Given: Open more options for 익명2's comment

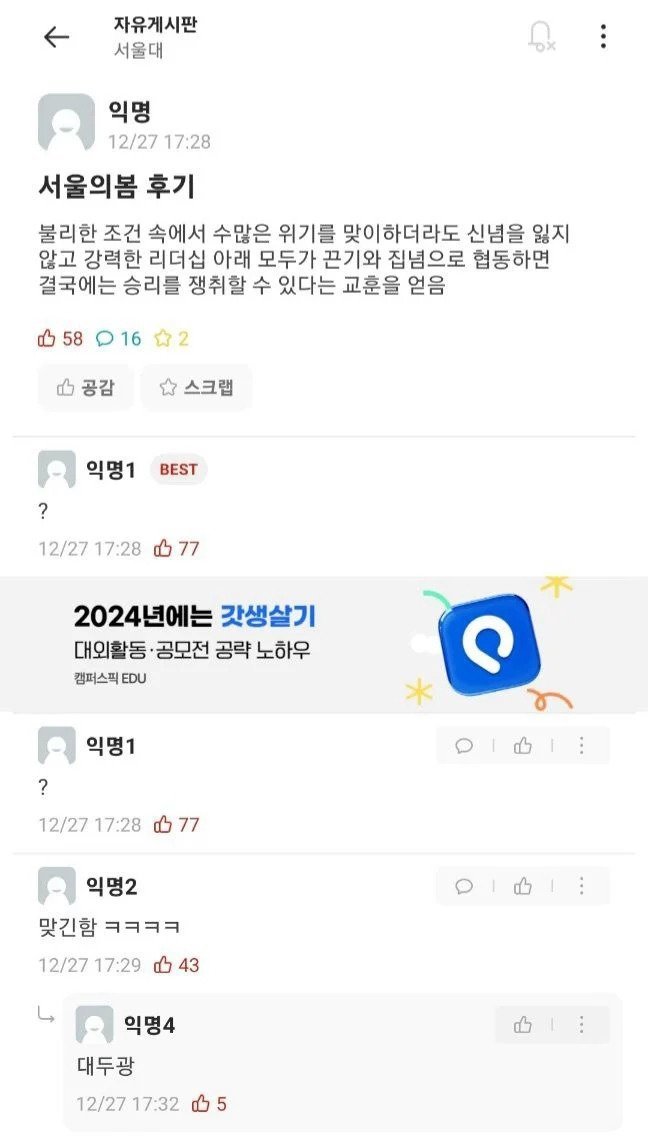Looking at the screenshot, I should pyautogui.click(x=581, y=886).
